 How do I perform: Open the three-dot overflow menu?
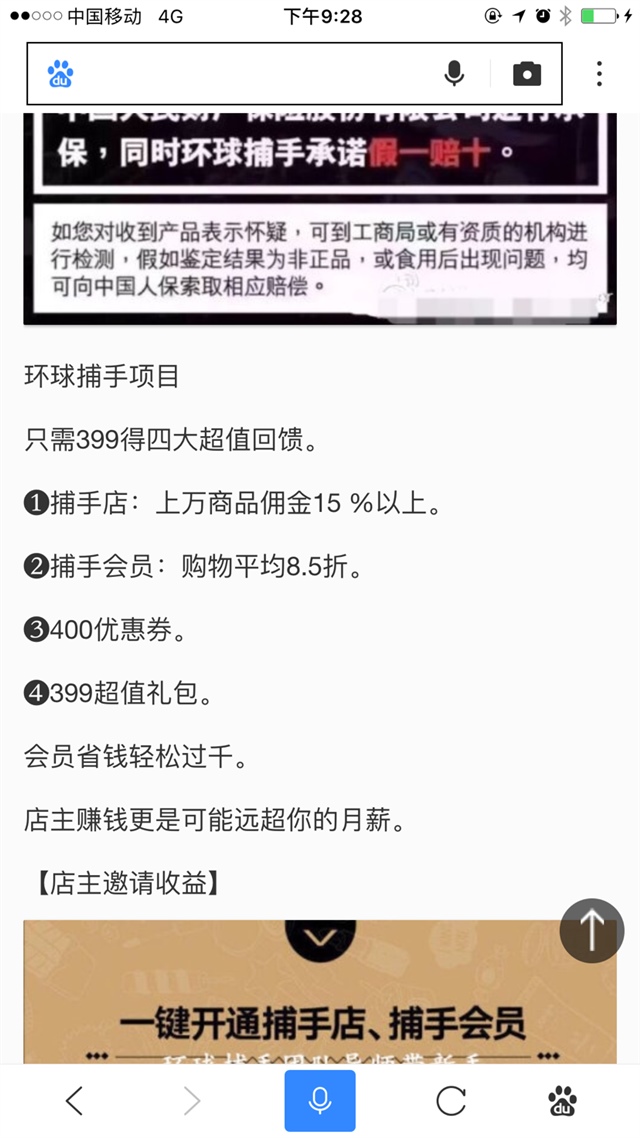[599, 74]
